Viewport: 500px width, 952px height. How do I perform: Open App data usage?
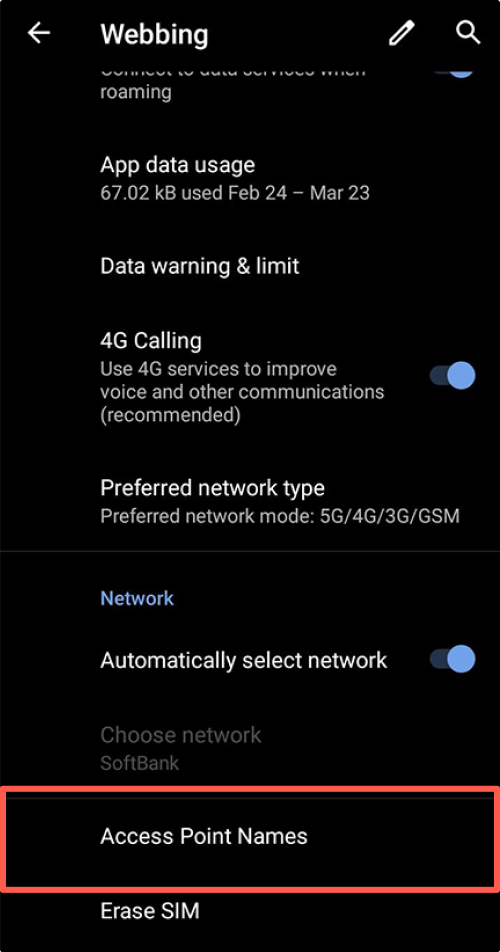(250, 178)
